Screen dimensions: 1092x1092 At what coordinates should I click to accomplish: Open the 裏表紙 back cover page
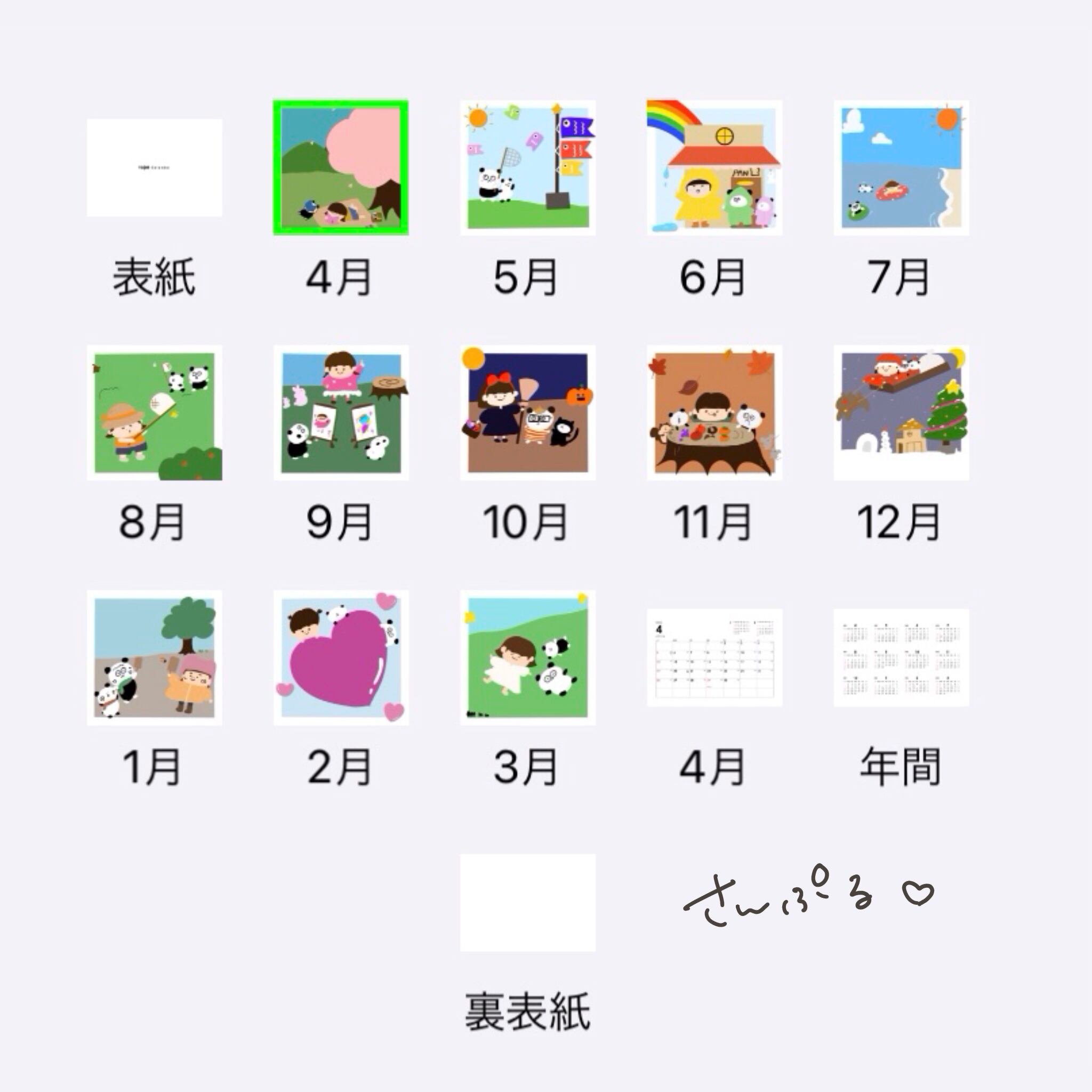tap(527, 903)
